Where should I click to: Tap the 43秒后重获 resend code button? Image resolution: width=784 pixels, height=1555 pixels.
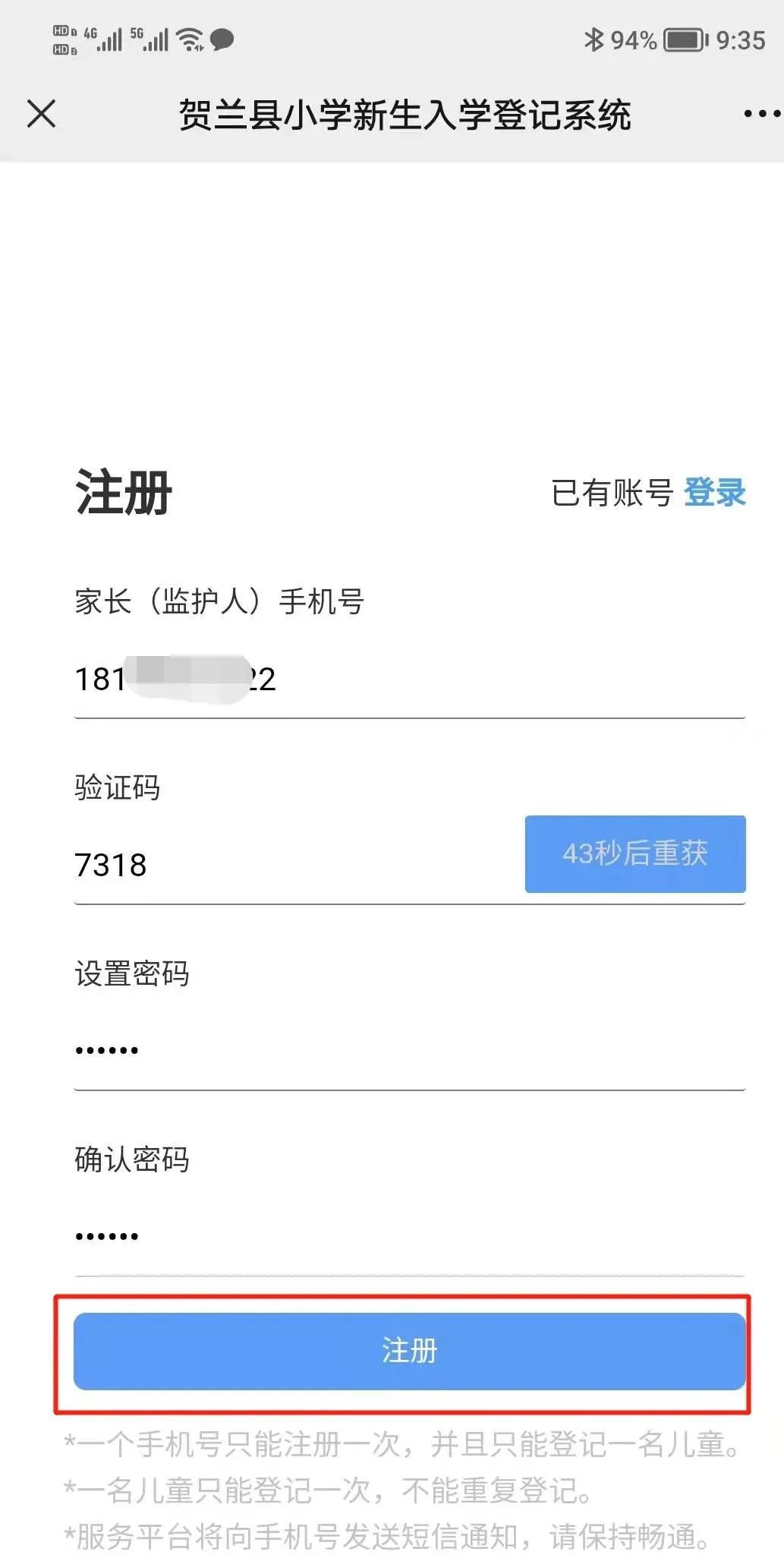pos(635,854)
